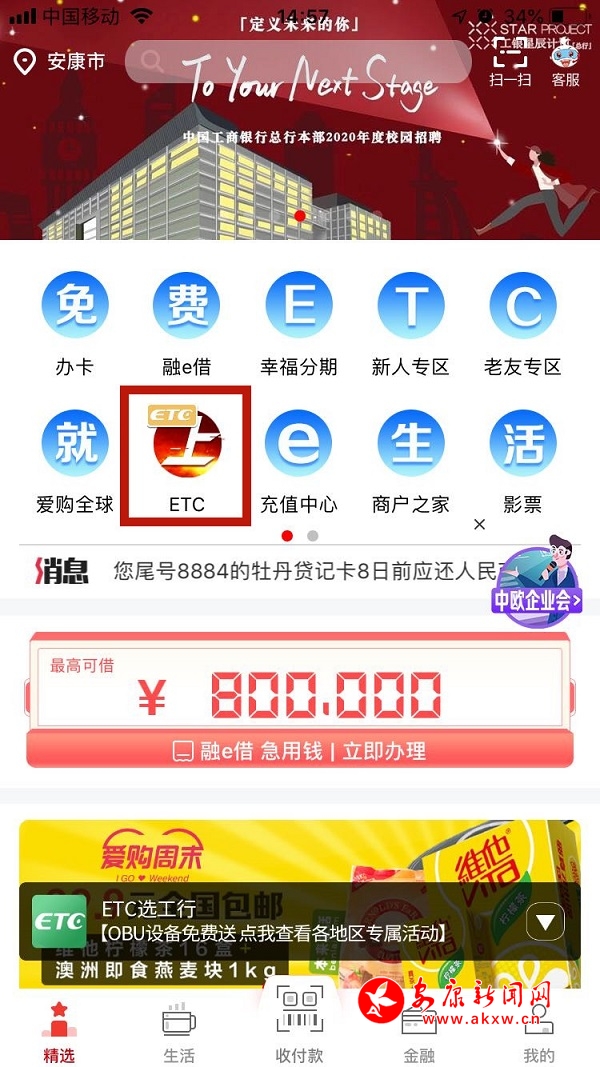Image resolution: width=600 pixels, height=1067 pixels.
Task: Open 影票 movie tickets
Action: coord(522,458)
